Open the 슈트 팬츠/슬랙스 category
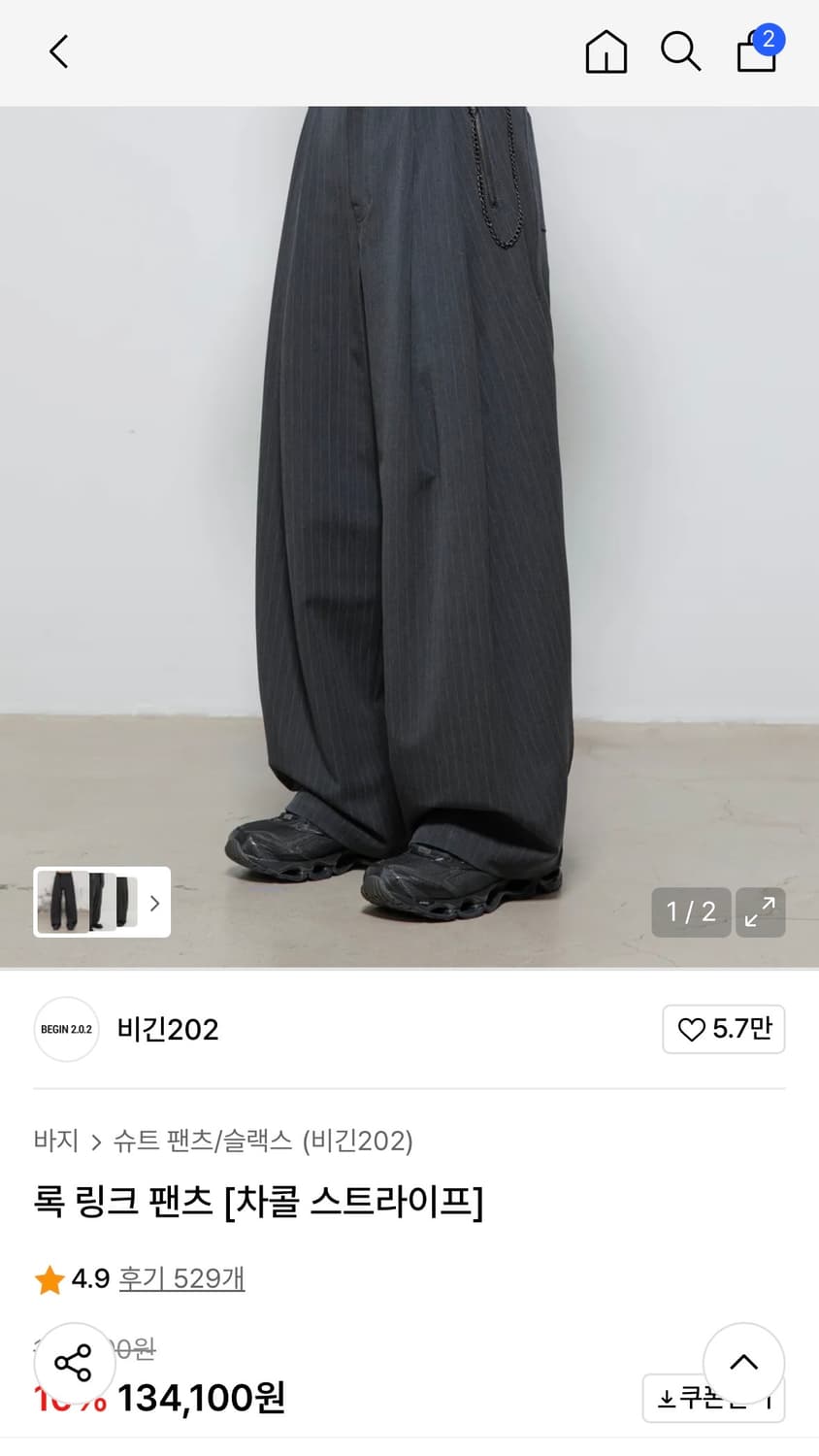 pyautogui.click(x=203, y=1142)
